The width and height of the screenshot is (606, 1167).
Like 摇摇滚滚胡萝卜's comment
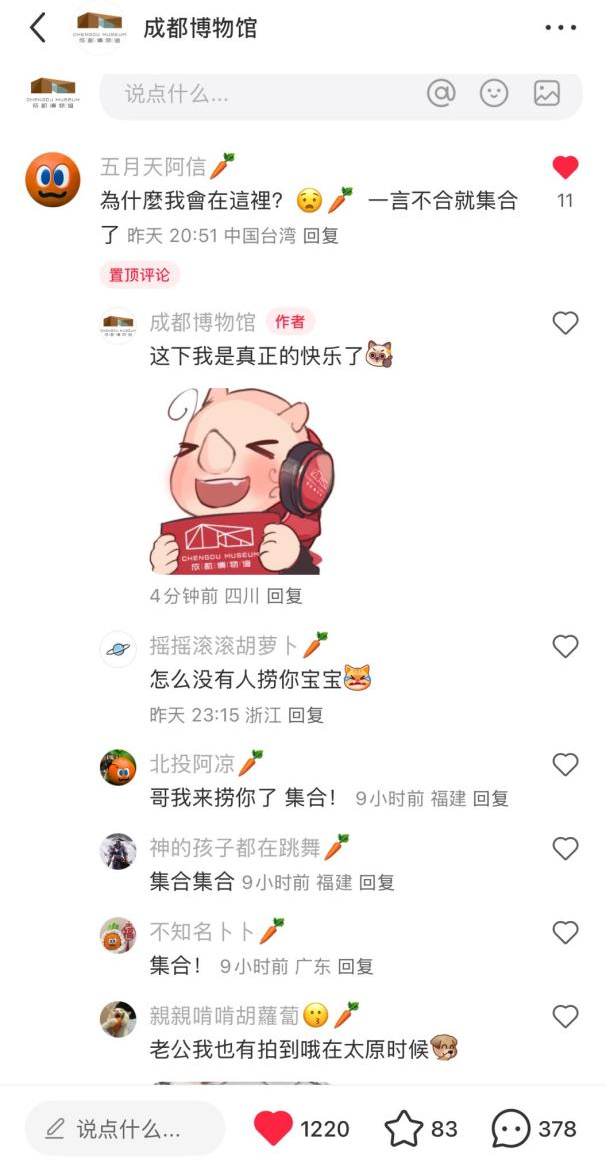(x=565, y=647)
